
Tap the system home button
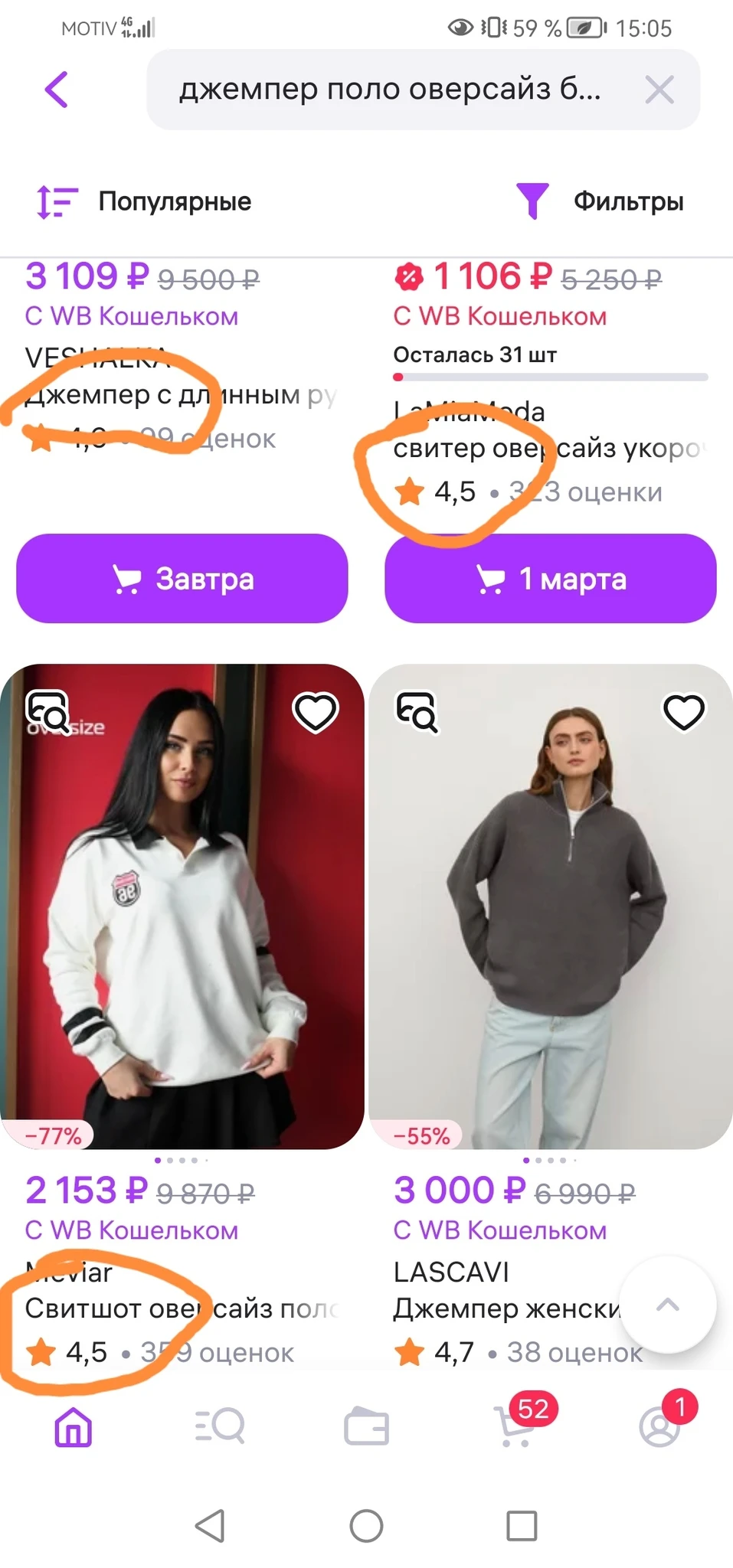tap(366, 1526)
